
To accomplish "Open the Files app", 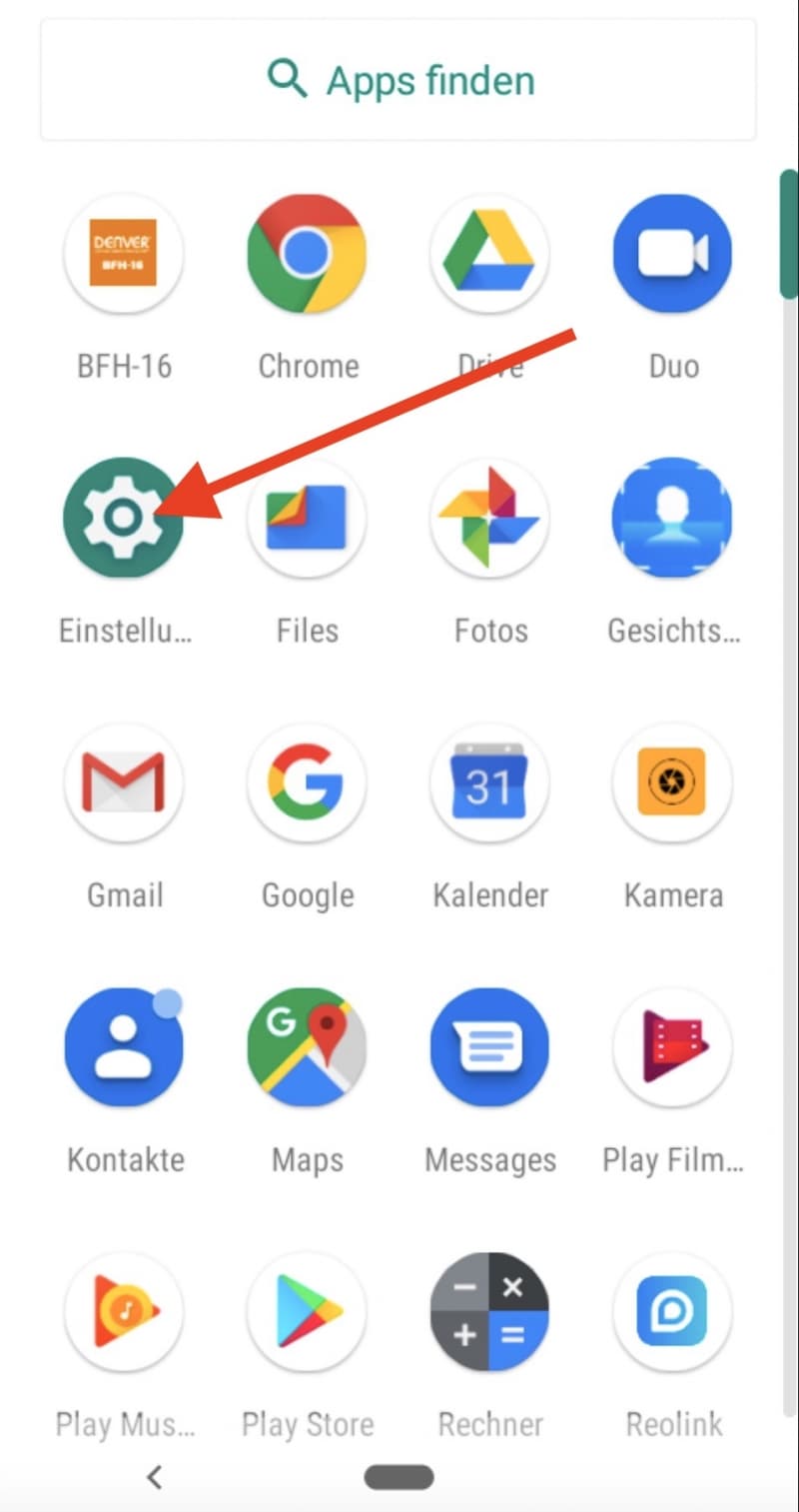I will click(307, 518).
